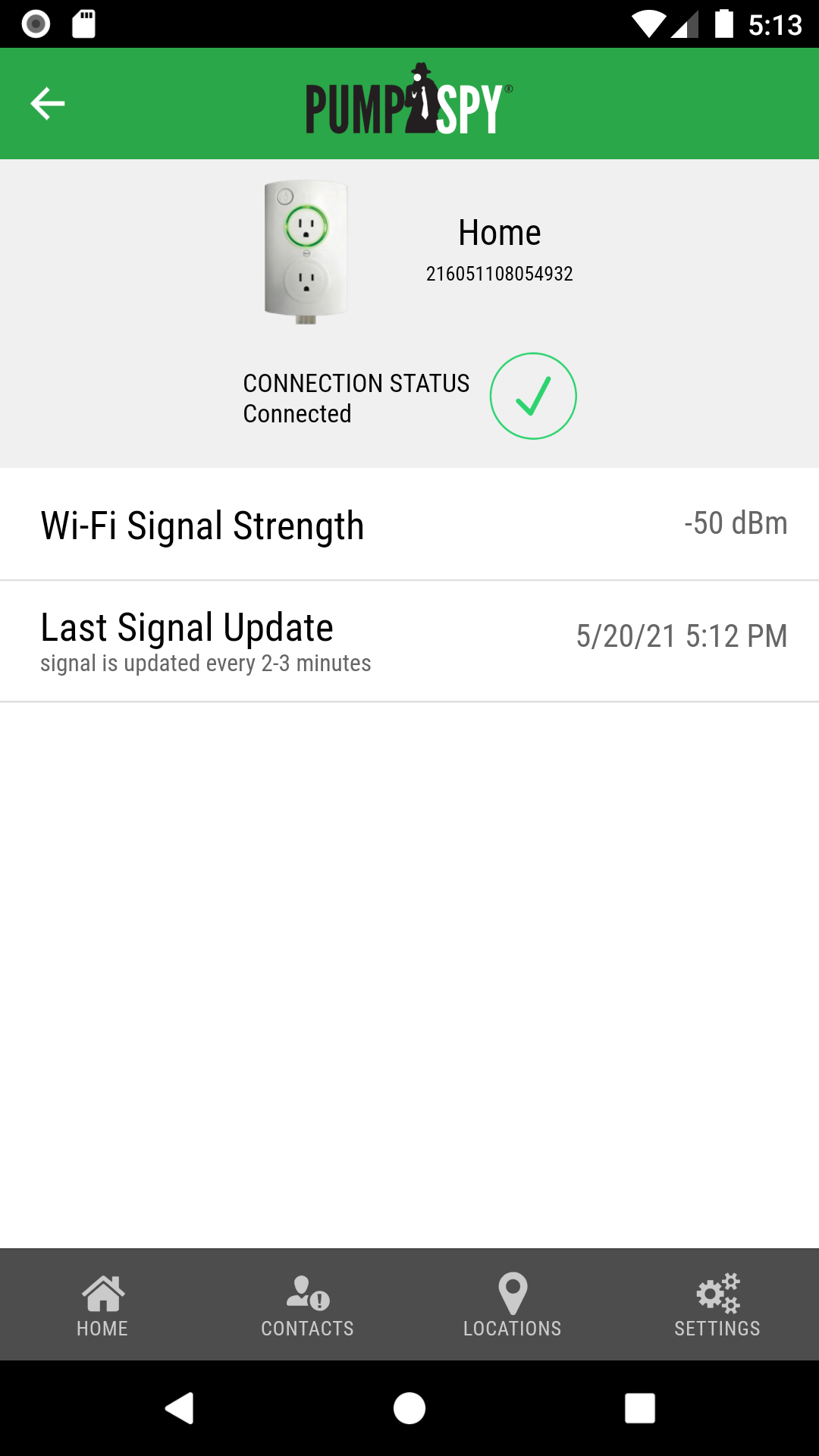Screen dimensions: 819x1456
Task: Switch to the Home tab
Action: [102, 1305]
